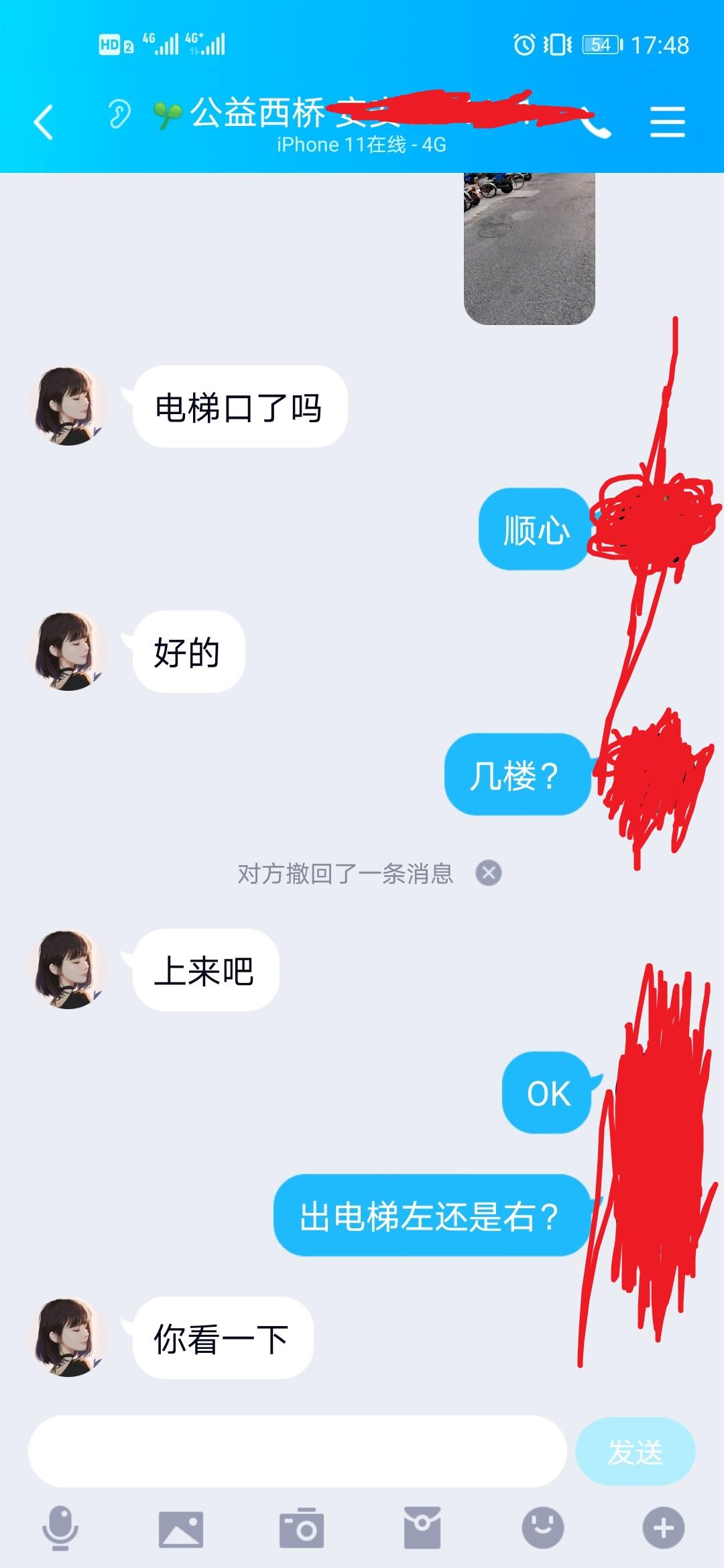This screenshot has height=1568, width=724.
Task: Go back from the chat
Action: click(x=44, y=122)
